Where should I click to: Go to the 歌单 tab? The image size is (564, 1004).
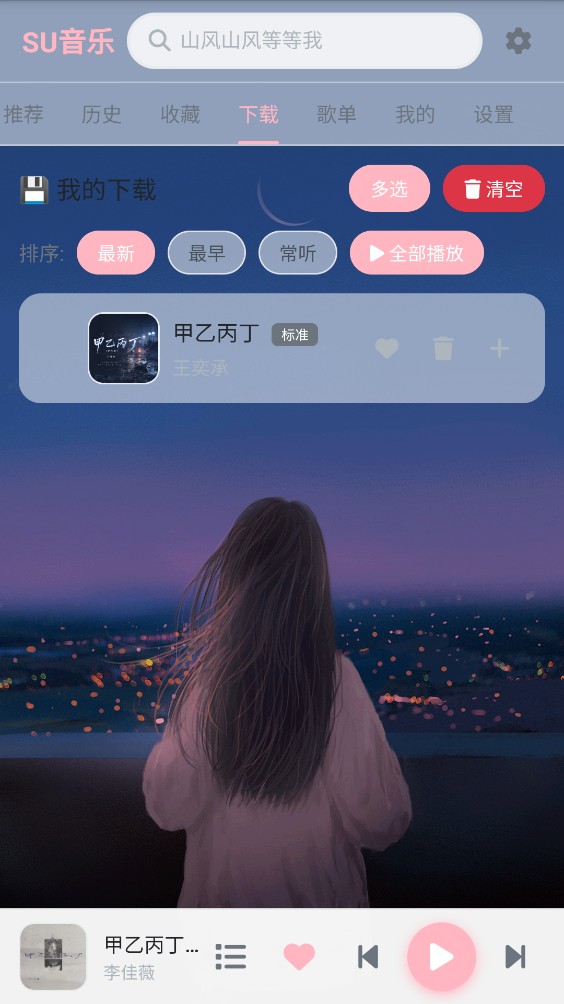tap(337, 115)
